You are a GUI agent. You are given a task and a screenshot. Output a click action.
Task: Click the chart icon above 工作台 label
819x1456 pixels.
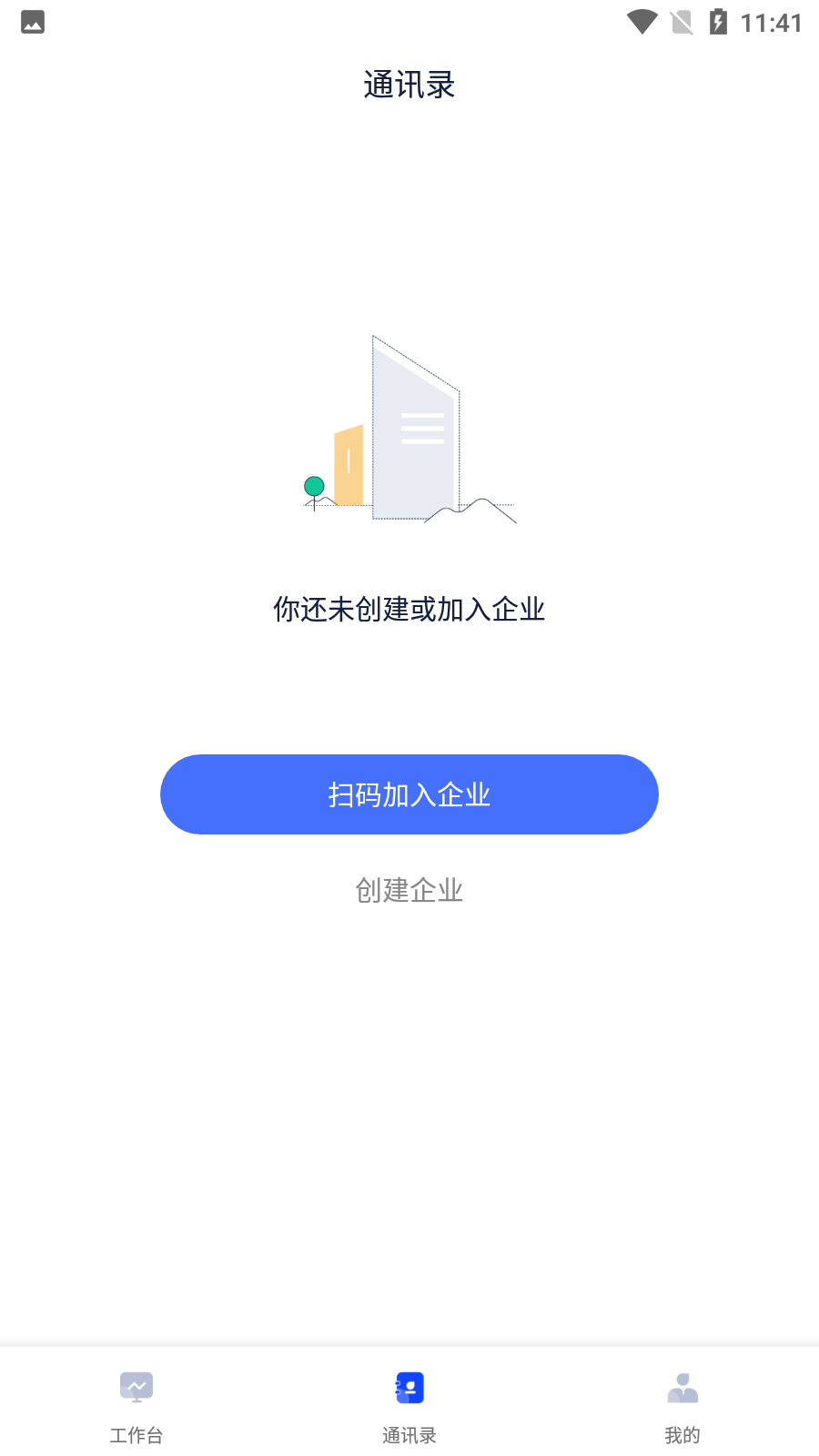point(136,1388)
